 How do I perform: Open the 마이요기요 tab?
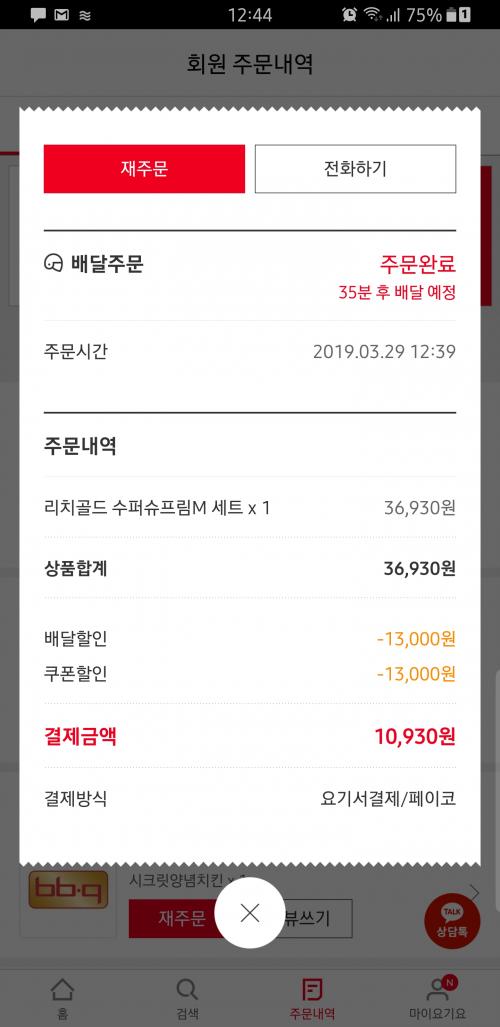(438, 998)
